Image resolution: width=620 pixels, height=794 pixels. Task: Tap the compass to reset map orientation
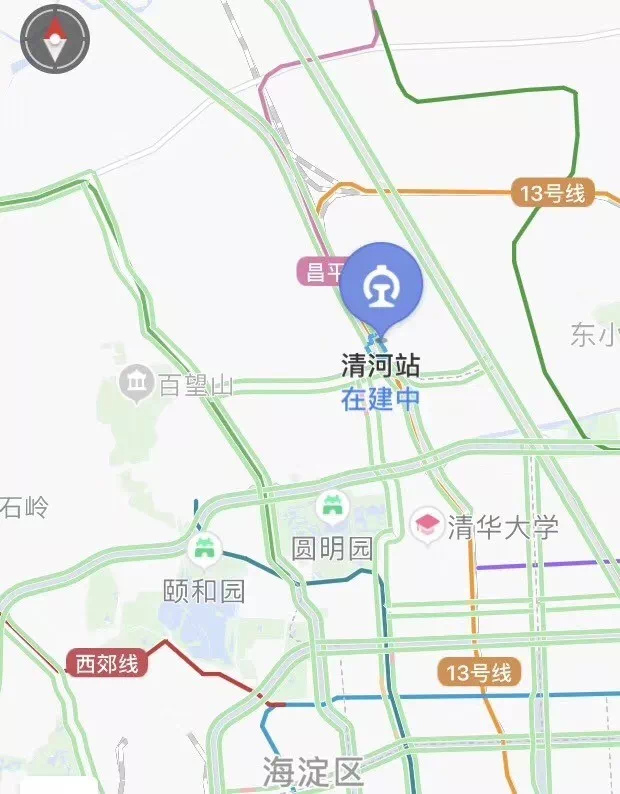point(55,40)
